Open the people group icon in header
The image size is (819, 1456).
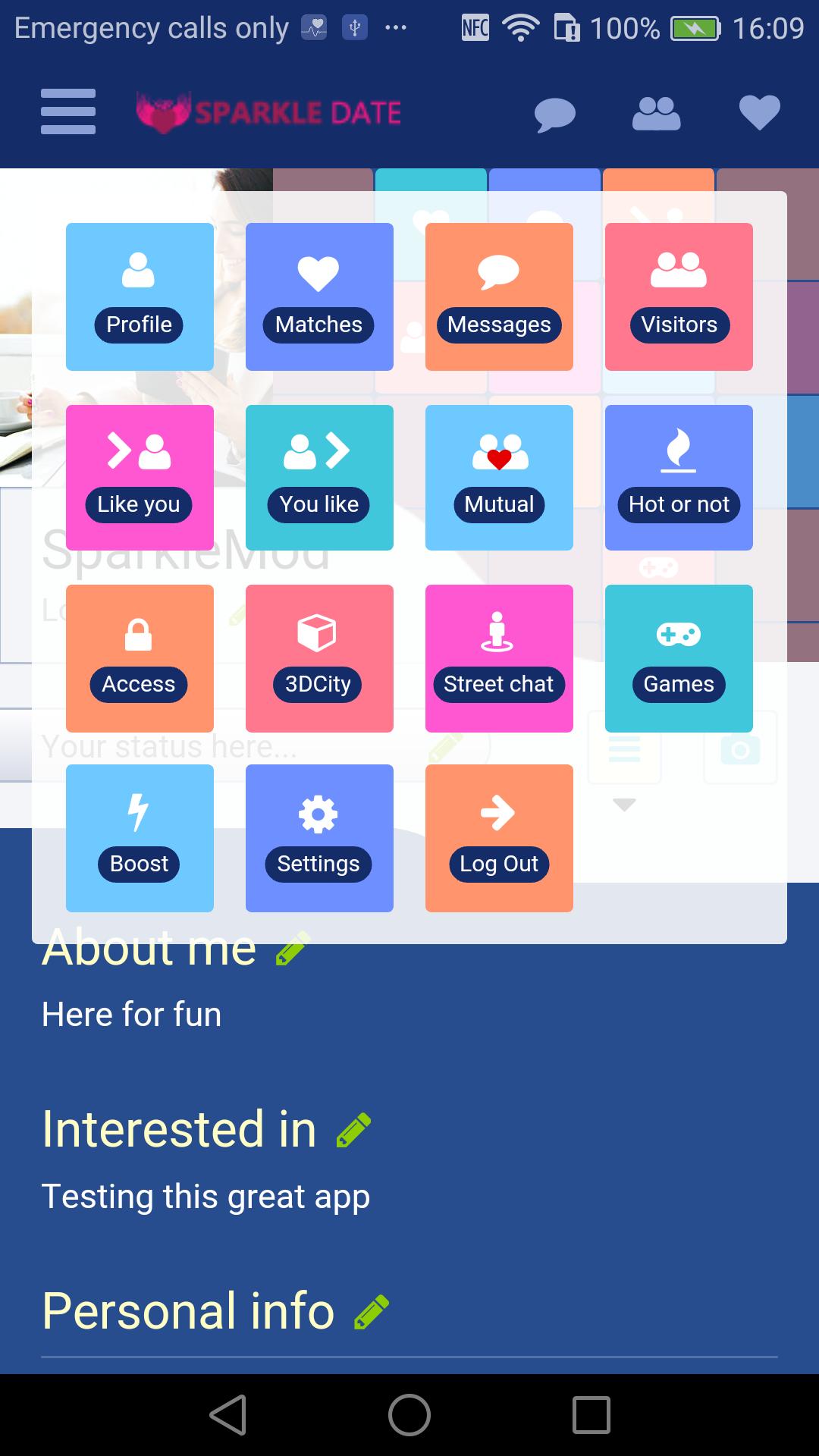point(656,114)
